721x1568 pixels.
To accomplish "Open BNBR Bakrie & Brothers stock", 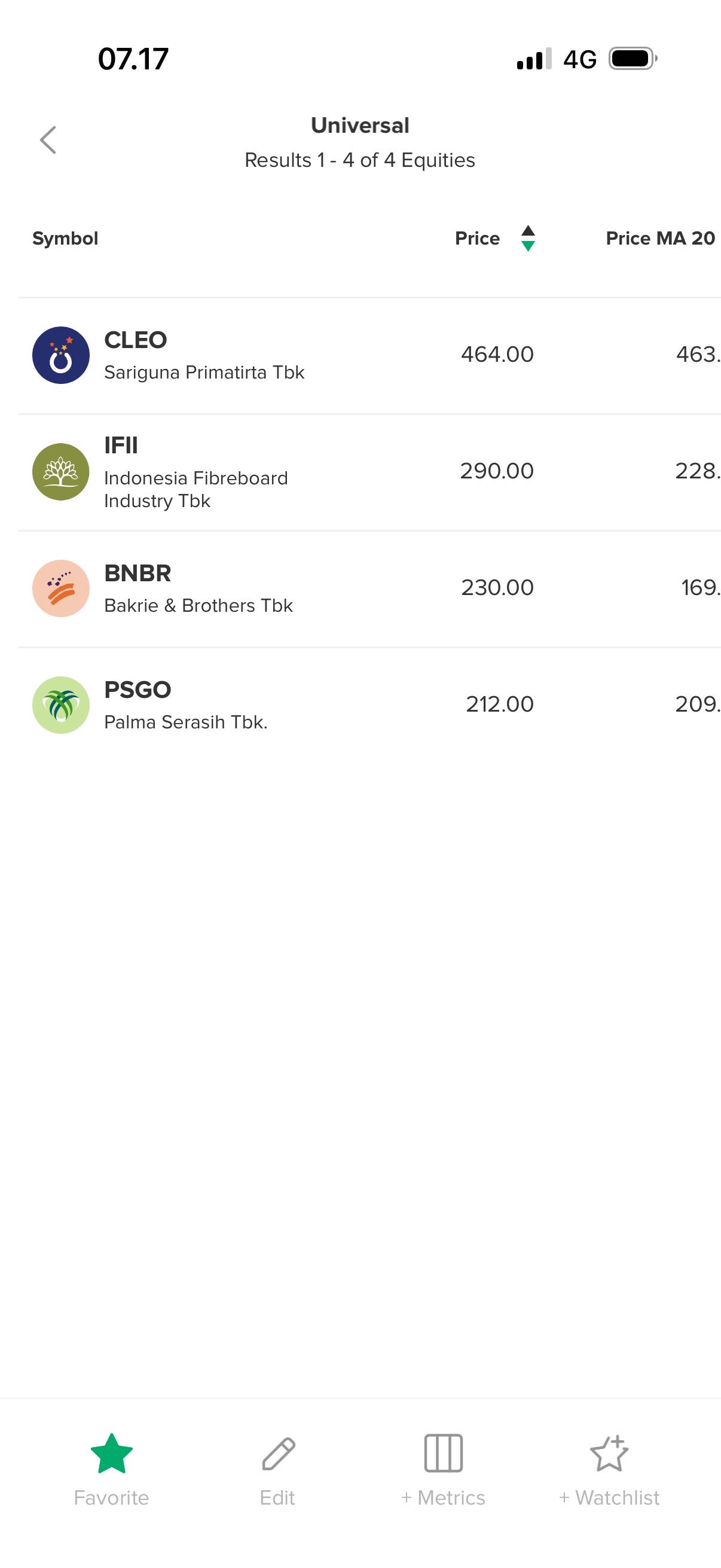I will tap(198, 588).
